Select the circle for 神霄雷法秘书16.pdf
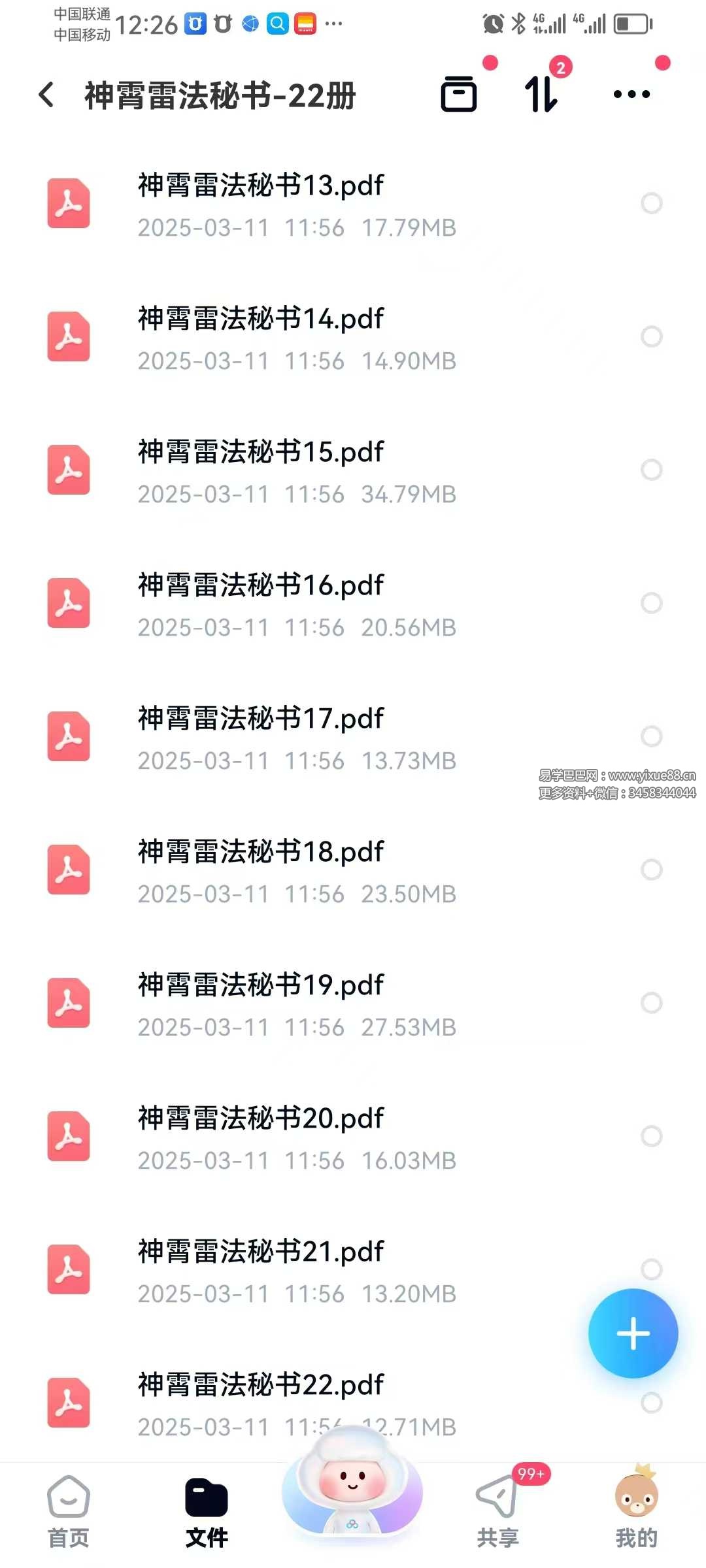Screen dimensions: 706x1568 point(651,603)
